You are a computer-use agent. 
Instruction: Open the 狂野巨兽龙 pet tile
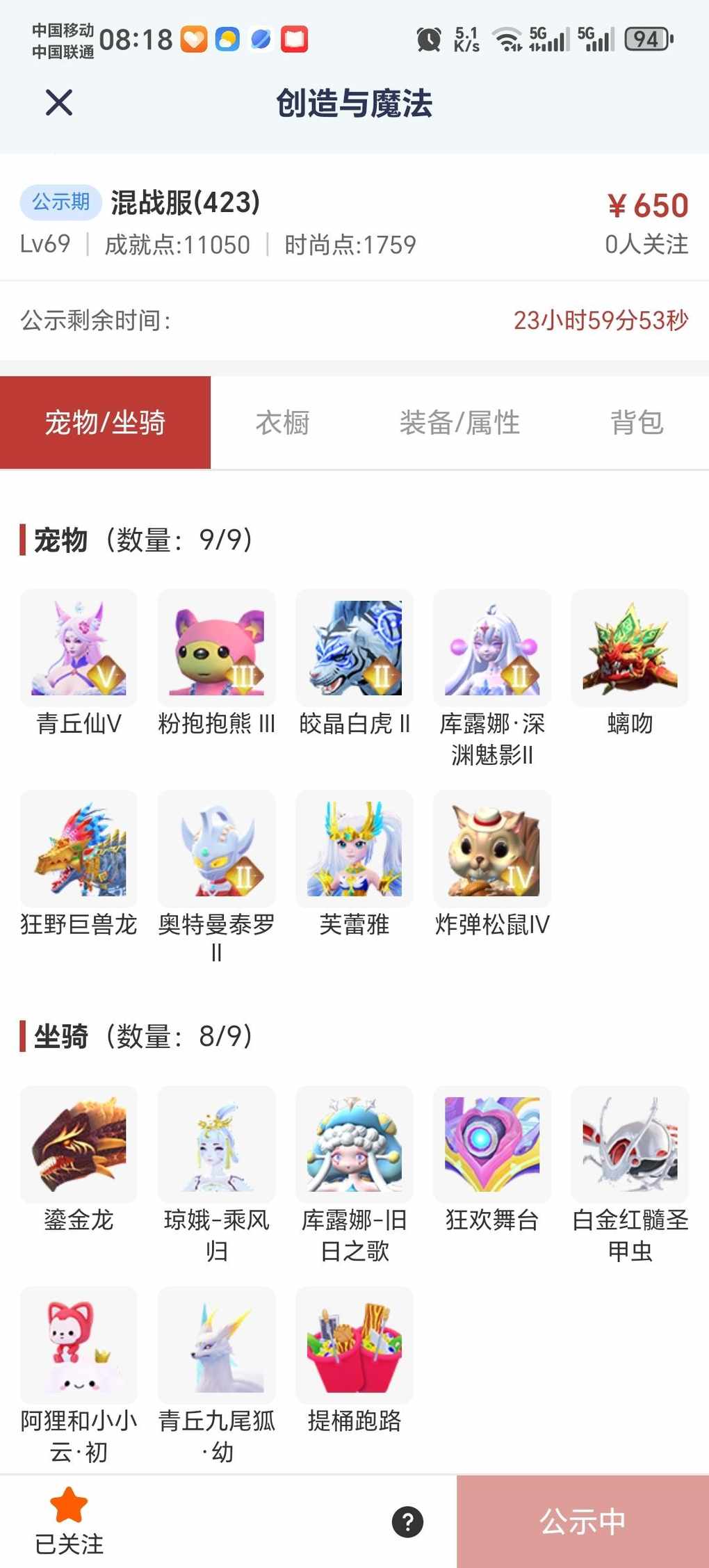(79, 849)
